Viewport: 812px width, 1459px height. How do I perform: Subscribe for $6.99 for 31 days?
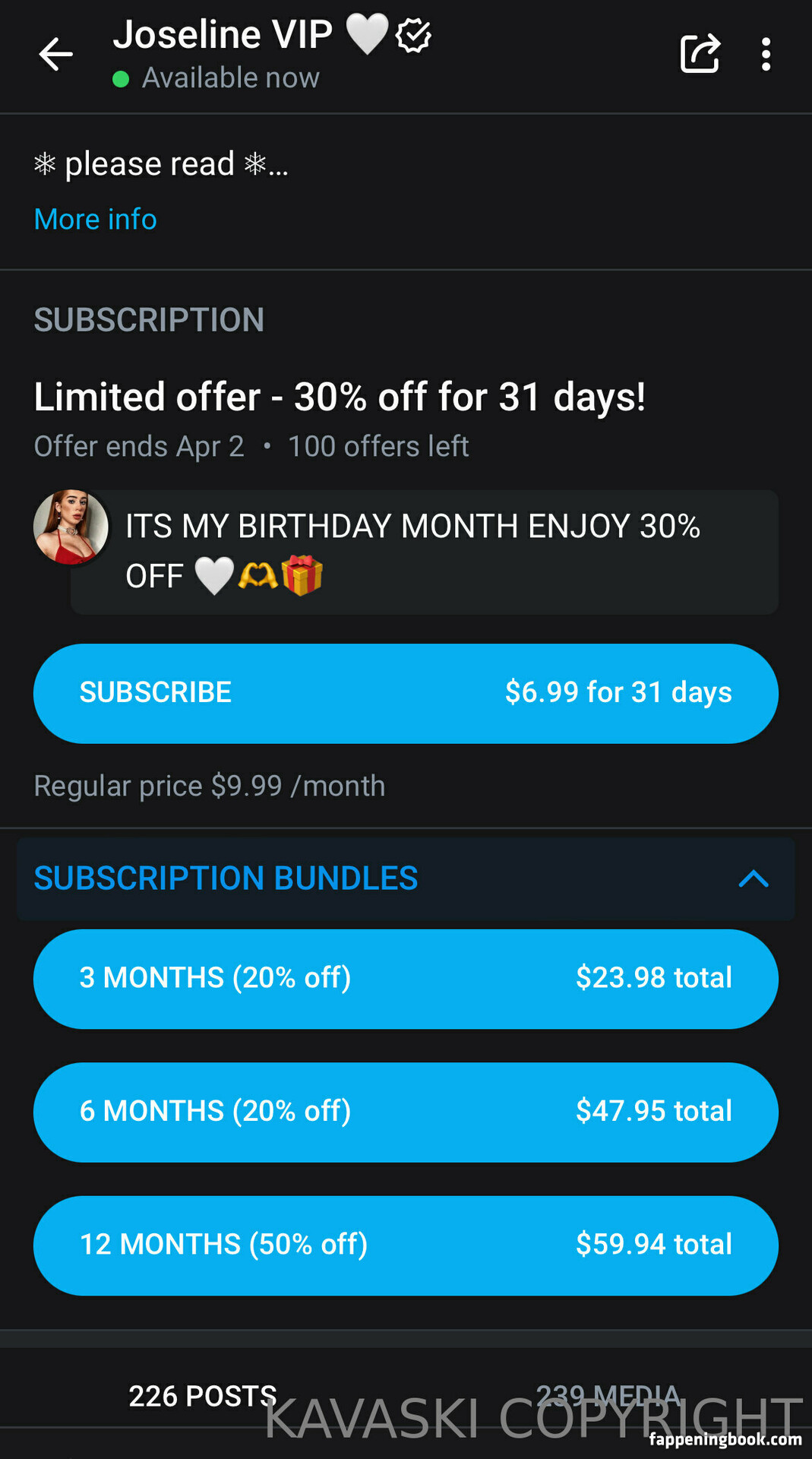406,693
